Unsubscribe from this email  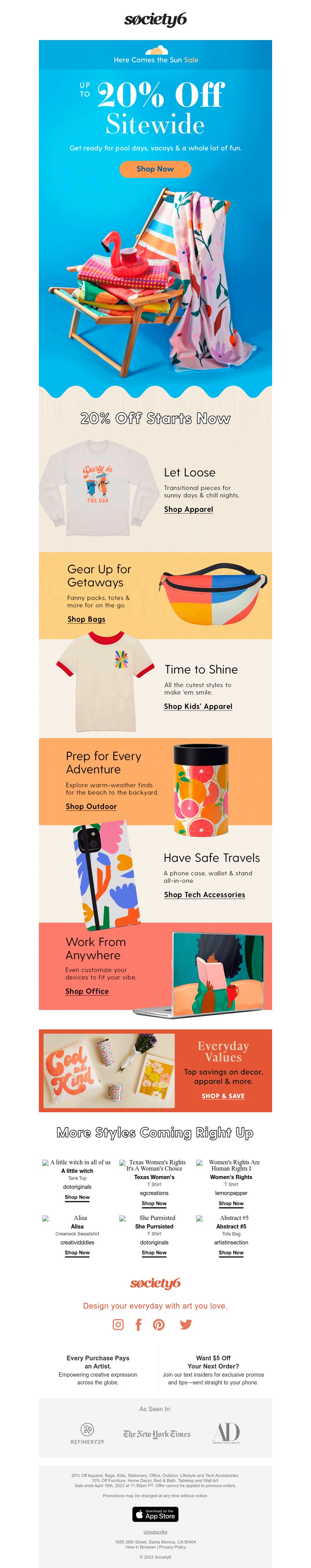(x=155, y=1531)
